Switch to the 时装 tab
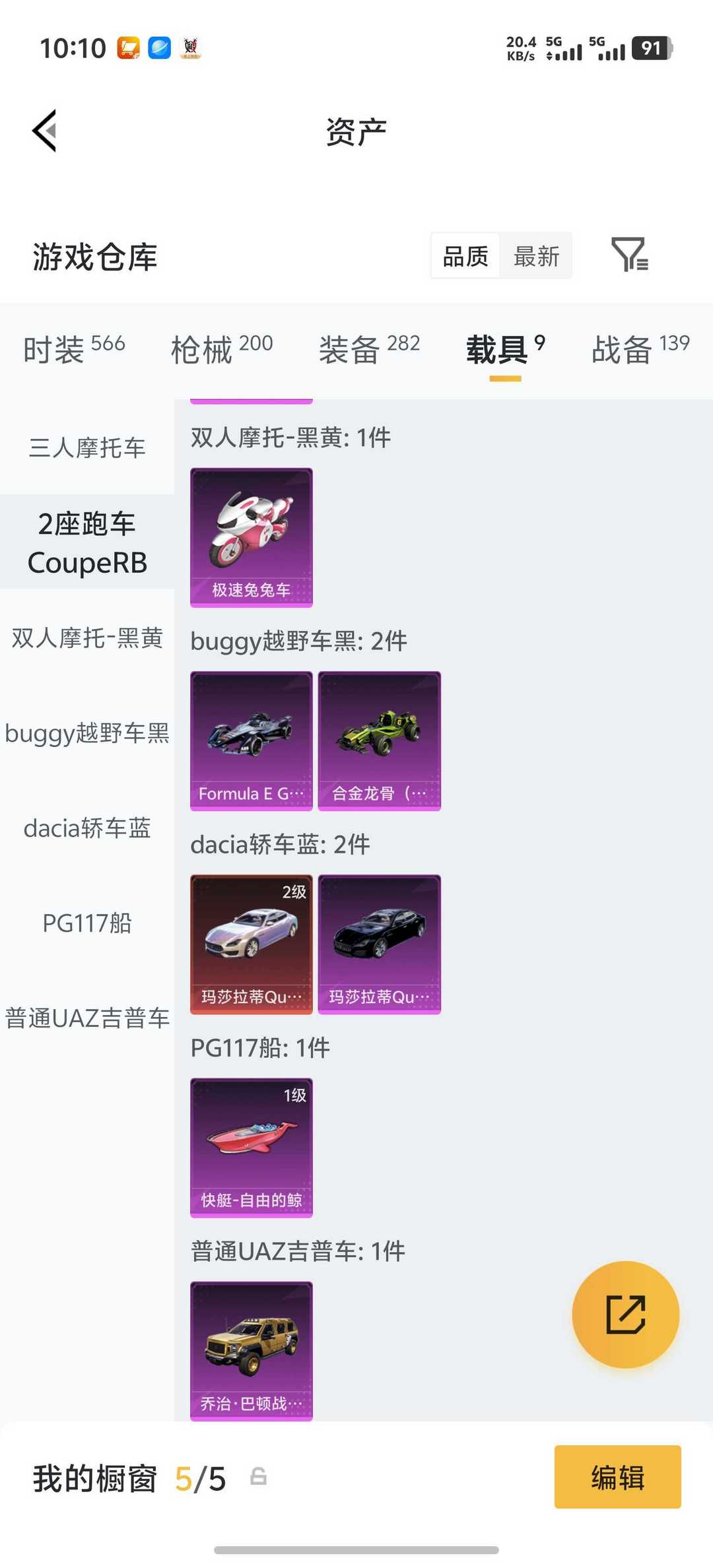The image size is (713, 1568). coord(74,349)
